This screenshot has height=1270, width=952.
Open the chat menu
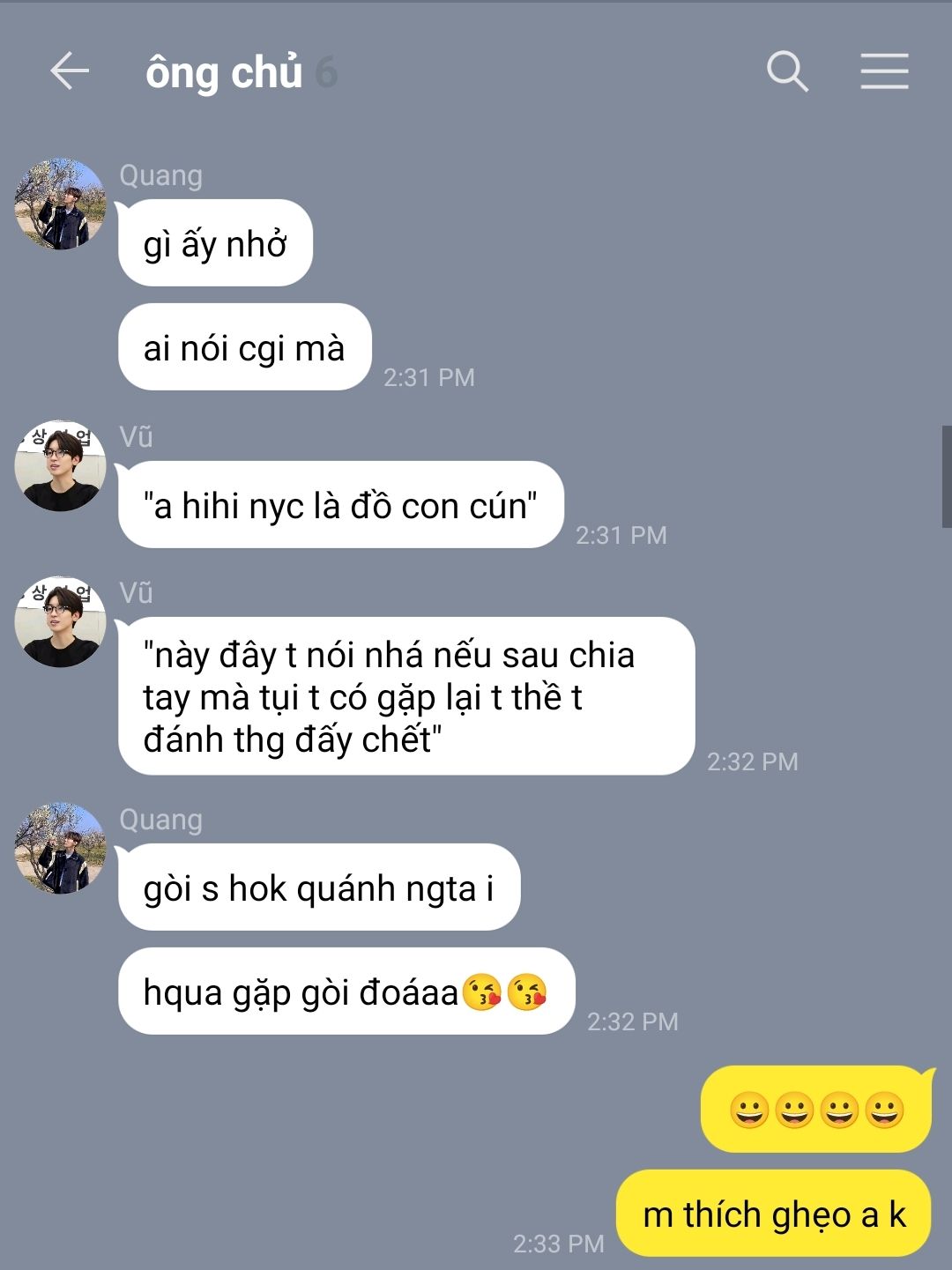(884, 71)
